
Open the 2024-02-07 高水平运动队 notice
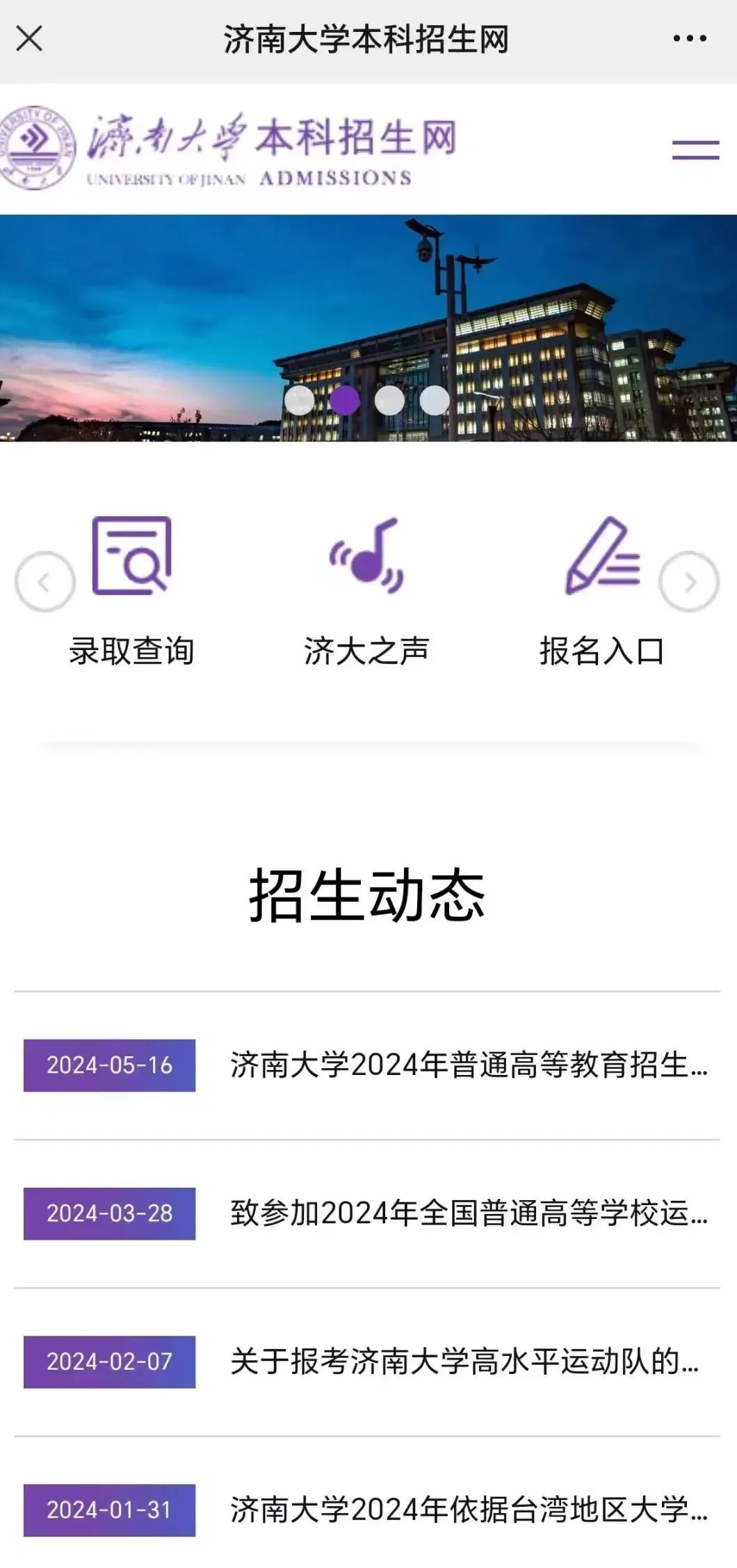[464, 1361]
